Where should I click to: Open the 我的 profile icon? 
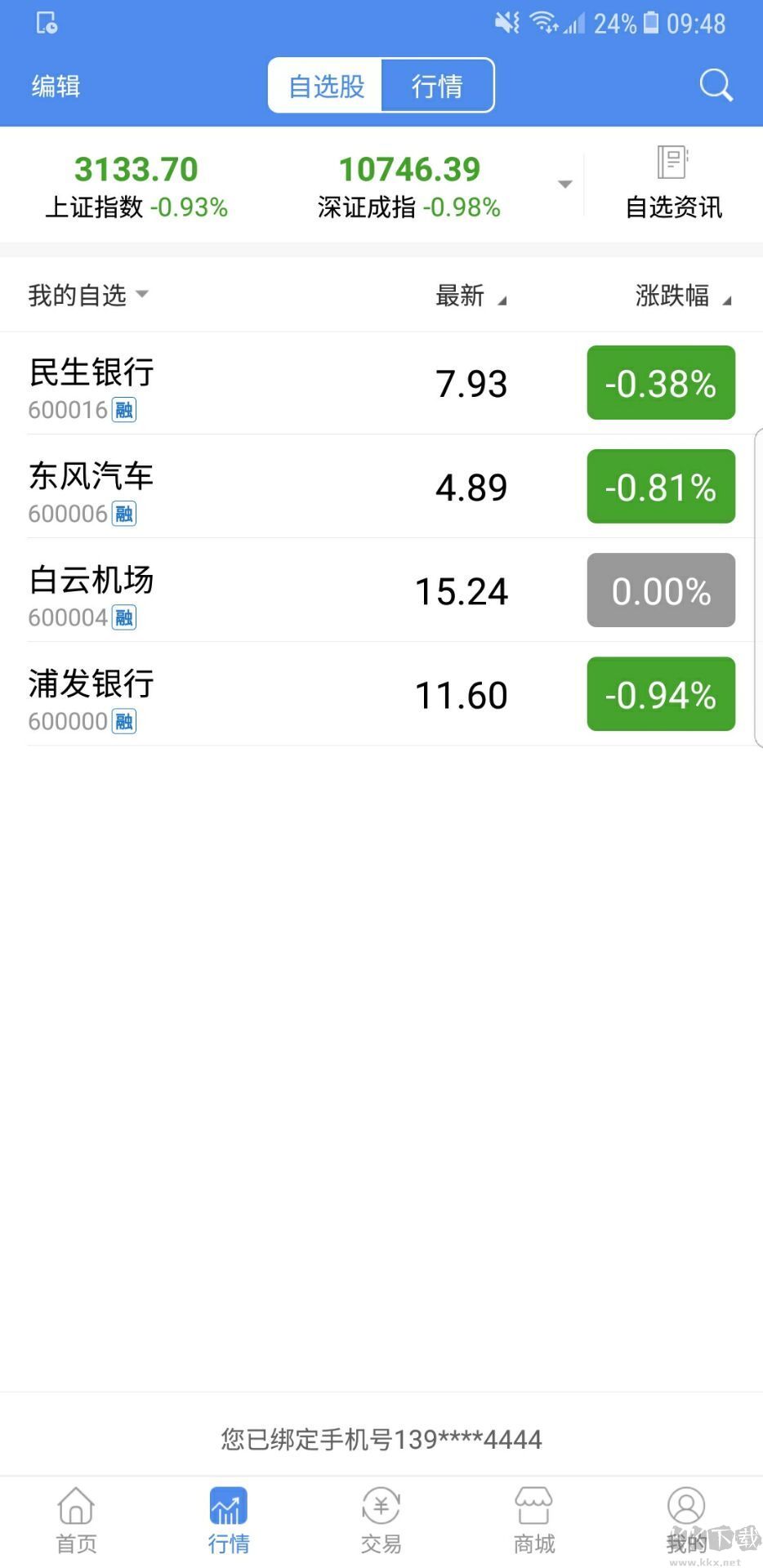pyautogui.click(x=686, y=1519)
